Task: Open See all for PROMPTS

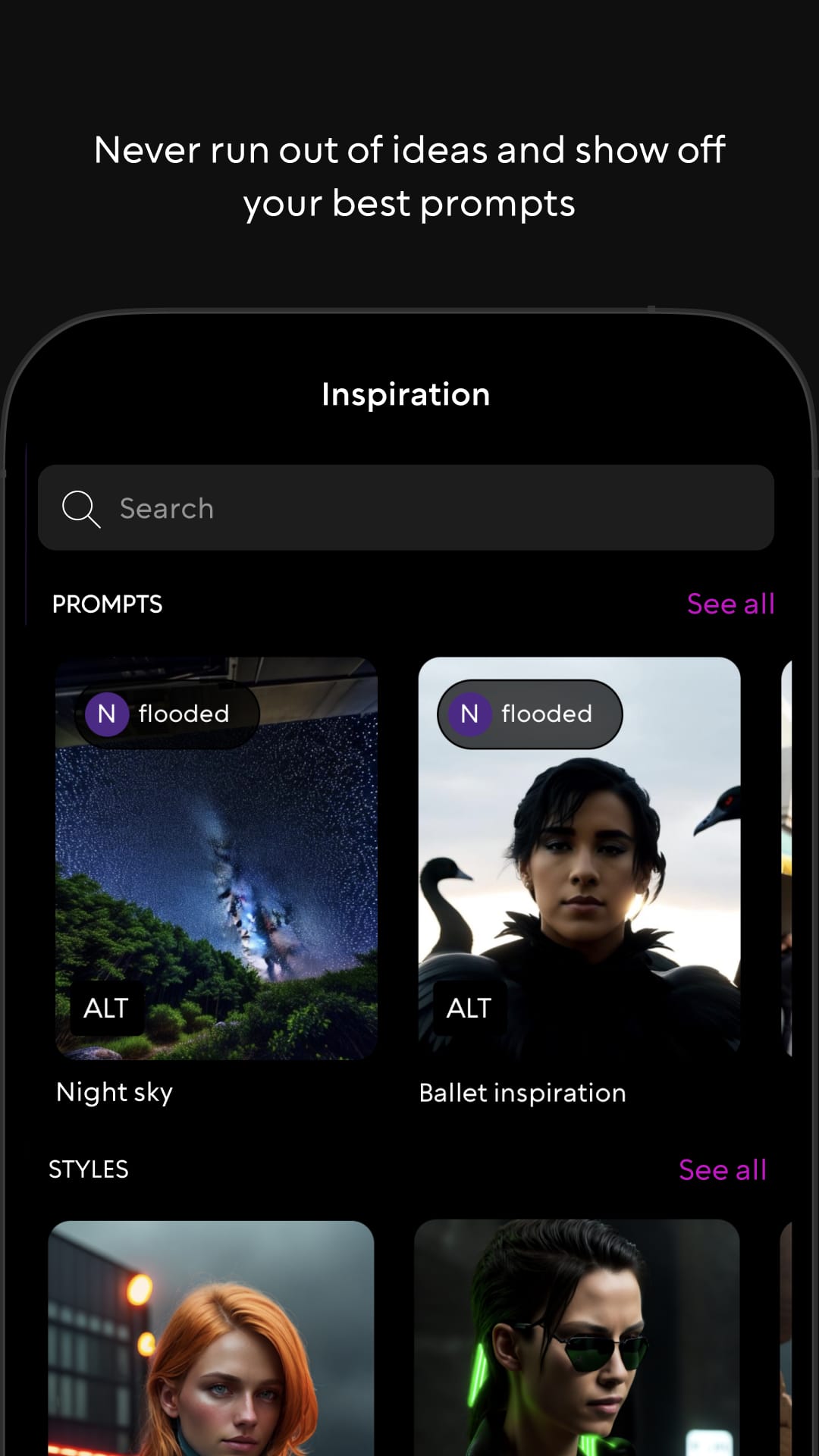Action: point(730,604)
